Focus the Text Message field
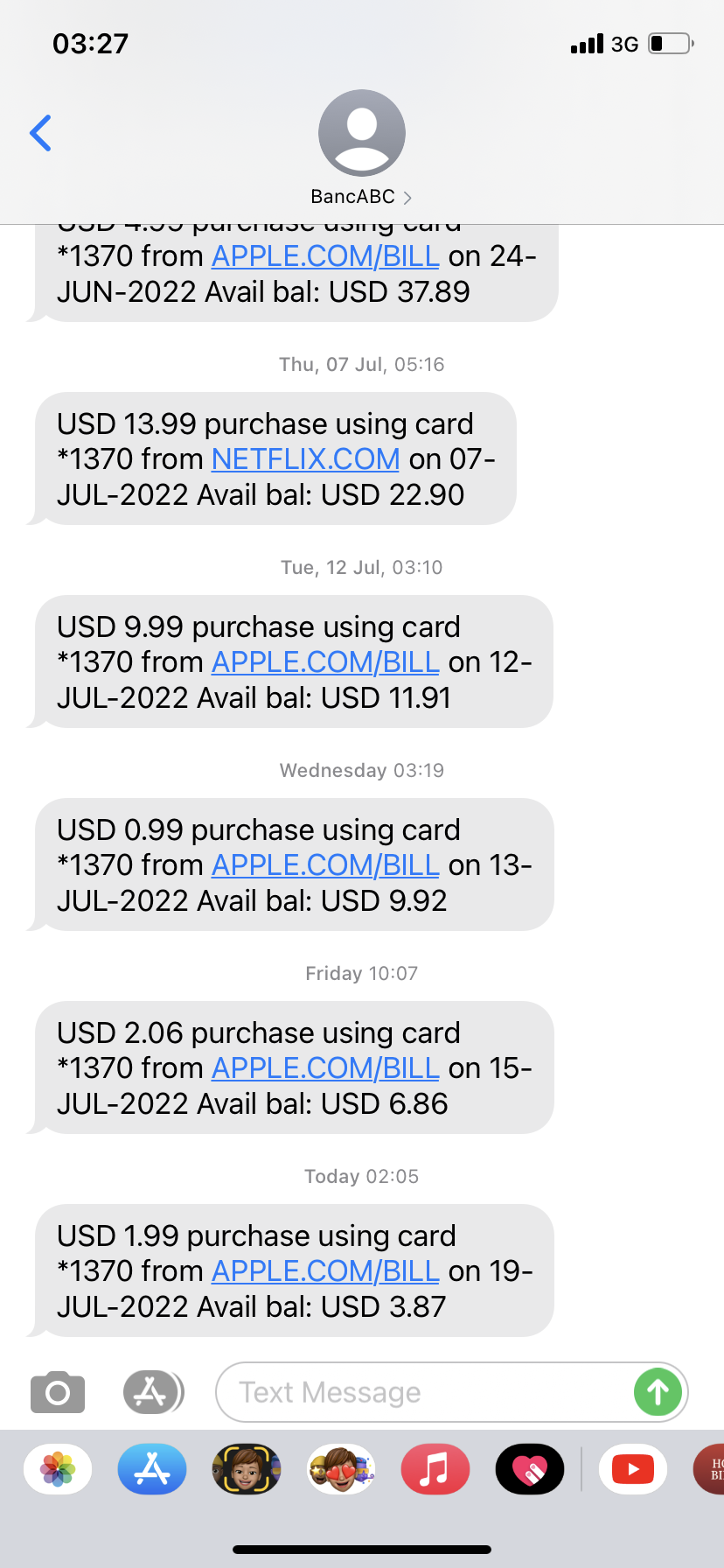 (x=420, y=1391)
